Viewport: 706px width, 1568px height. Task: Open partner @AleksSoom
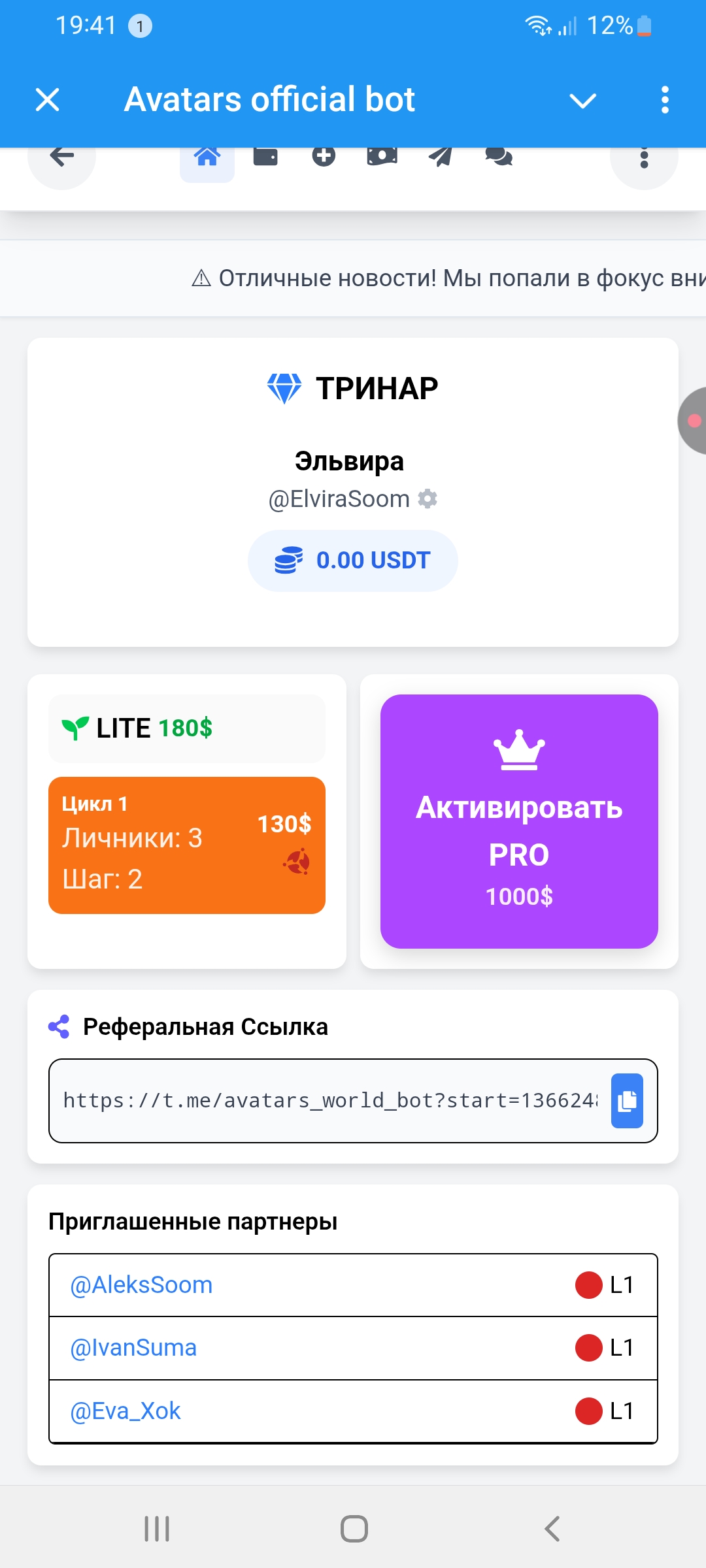[x=141, y=1285]
